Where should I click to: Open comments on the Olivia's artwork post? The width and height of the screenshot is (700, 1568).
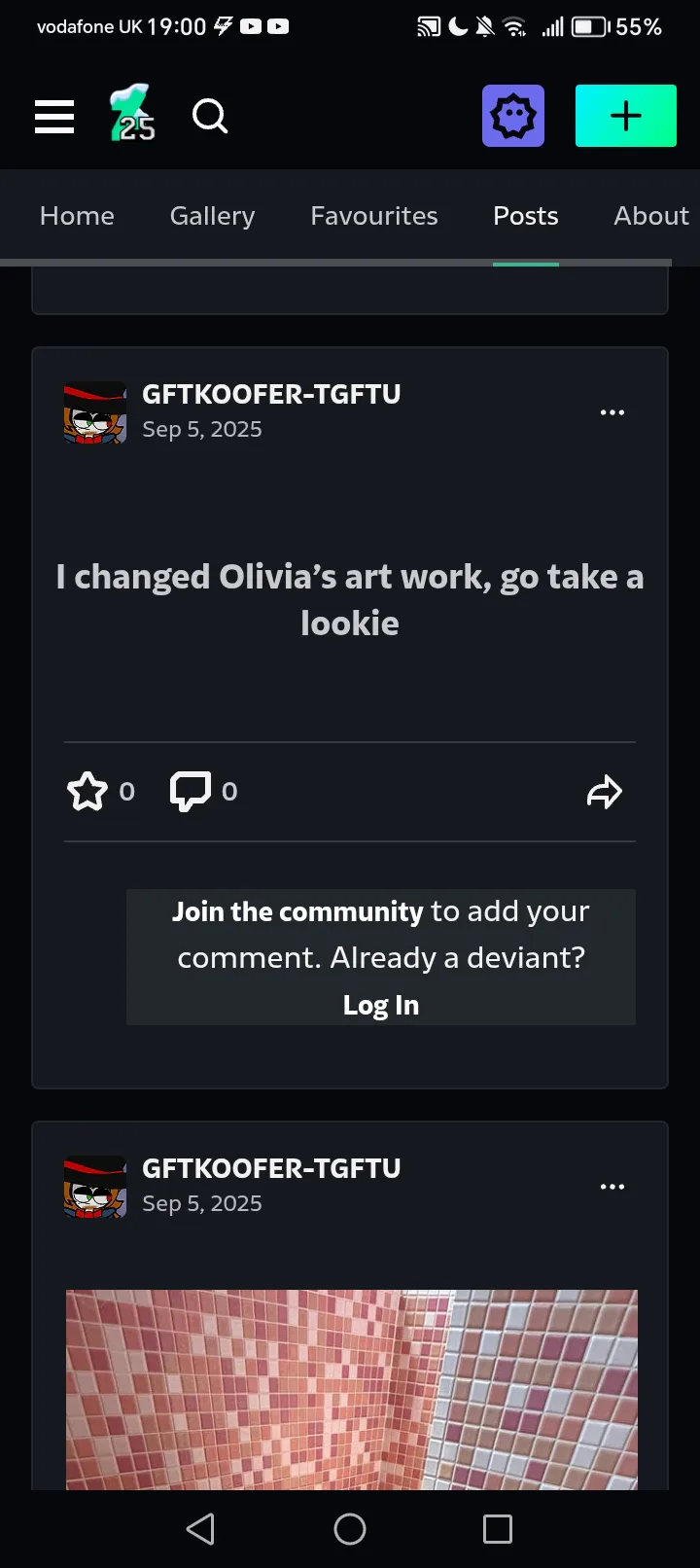click(x=191, y=792)
